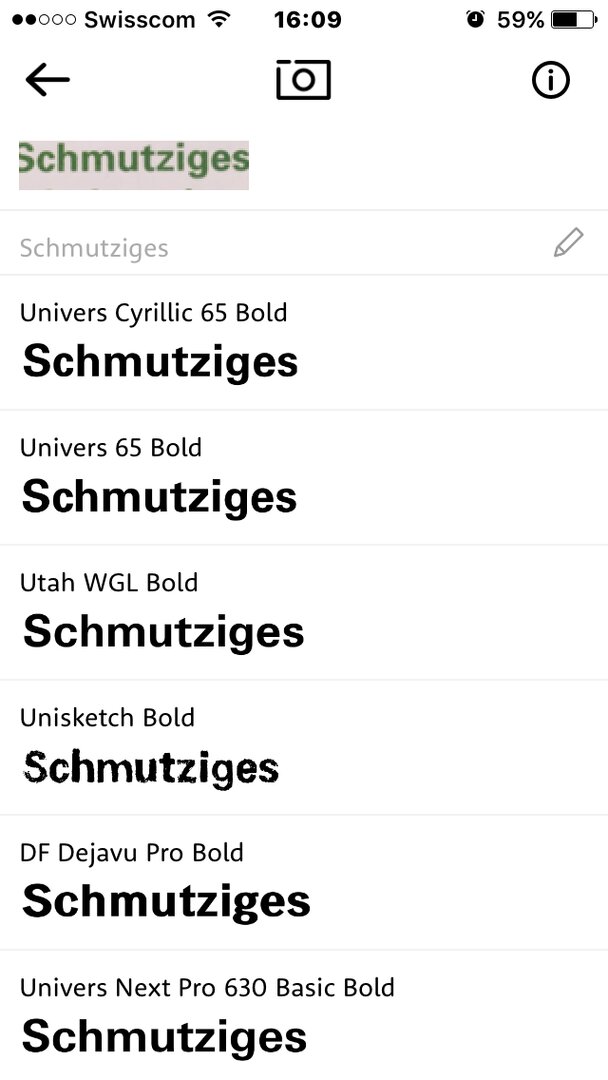Open the info icon

pyautogui.click(x=551, y=81)
